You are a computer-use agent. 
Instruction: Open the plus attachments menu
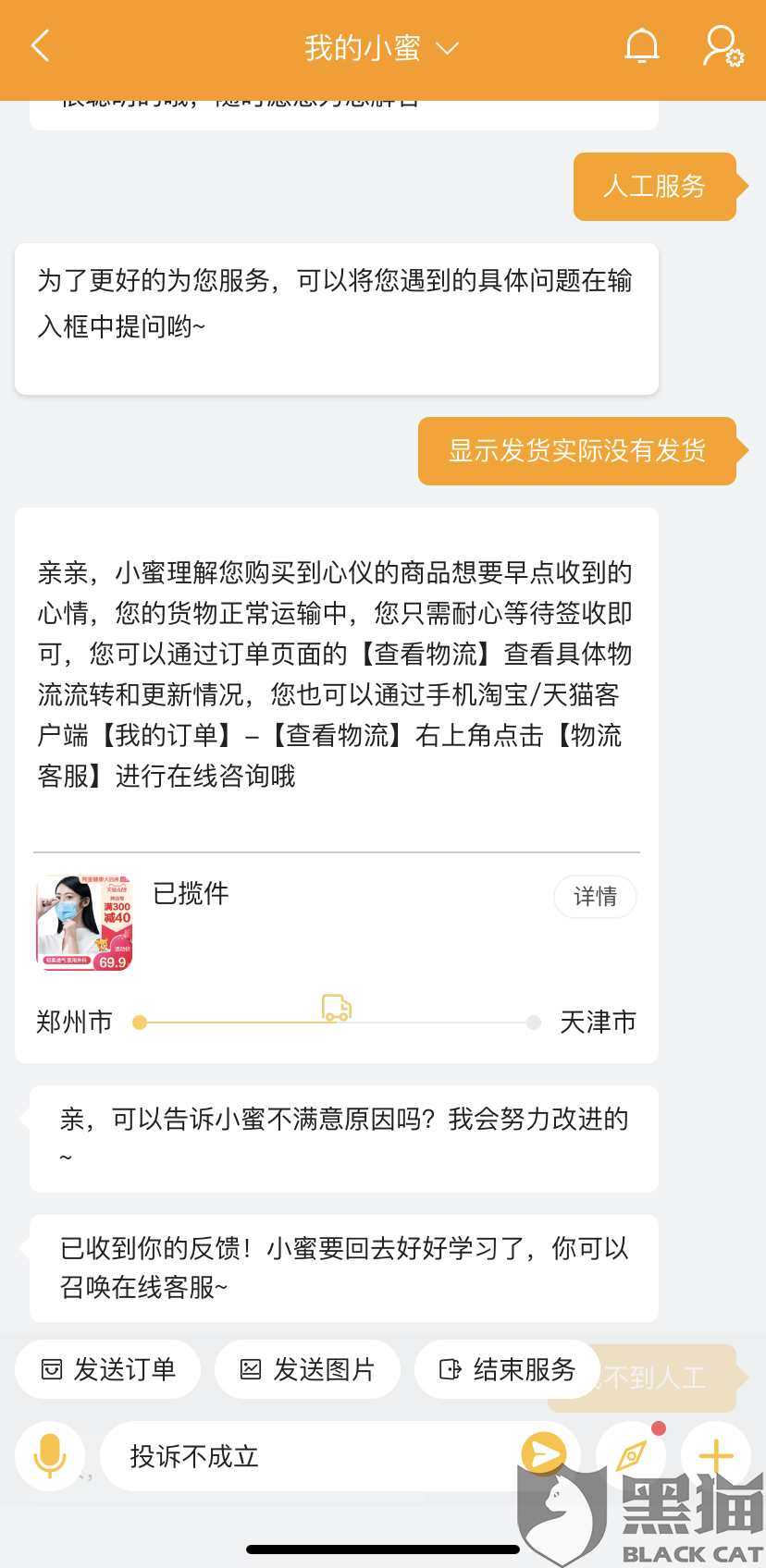click(716, 1456)
